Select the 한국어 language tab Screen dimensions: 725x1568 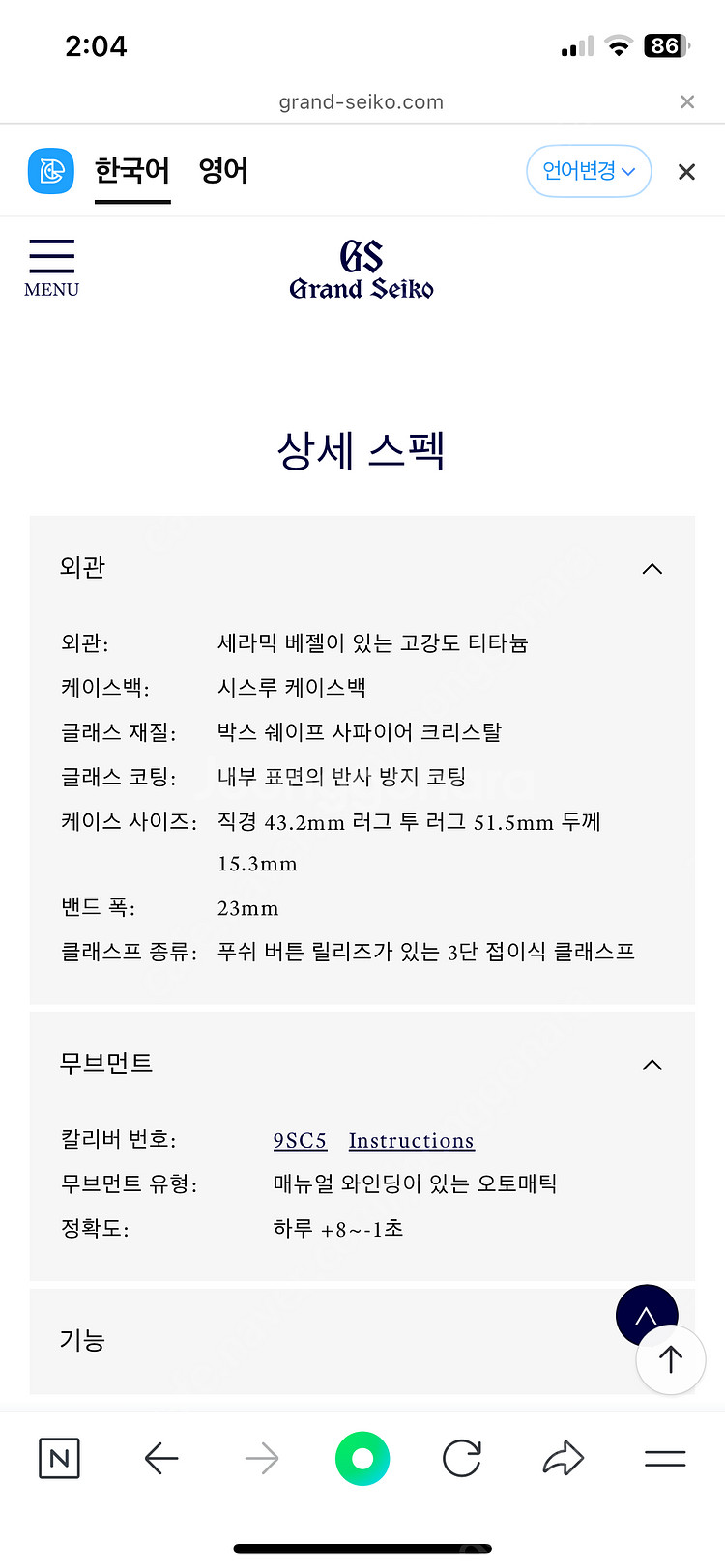click(132, 171)
